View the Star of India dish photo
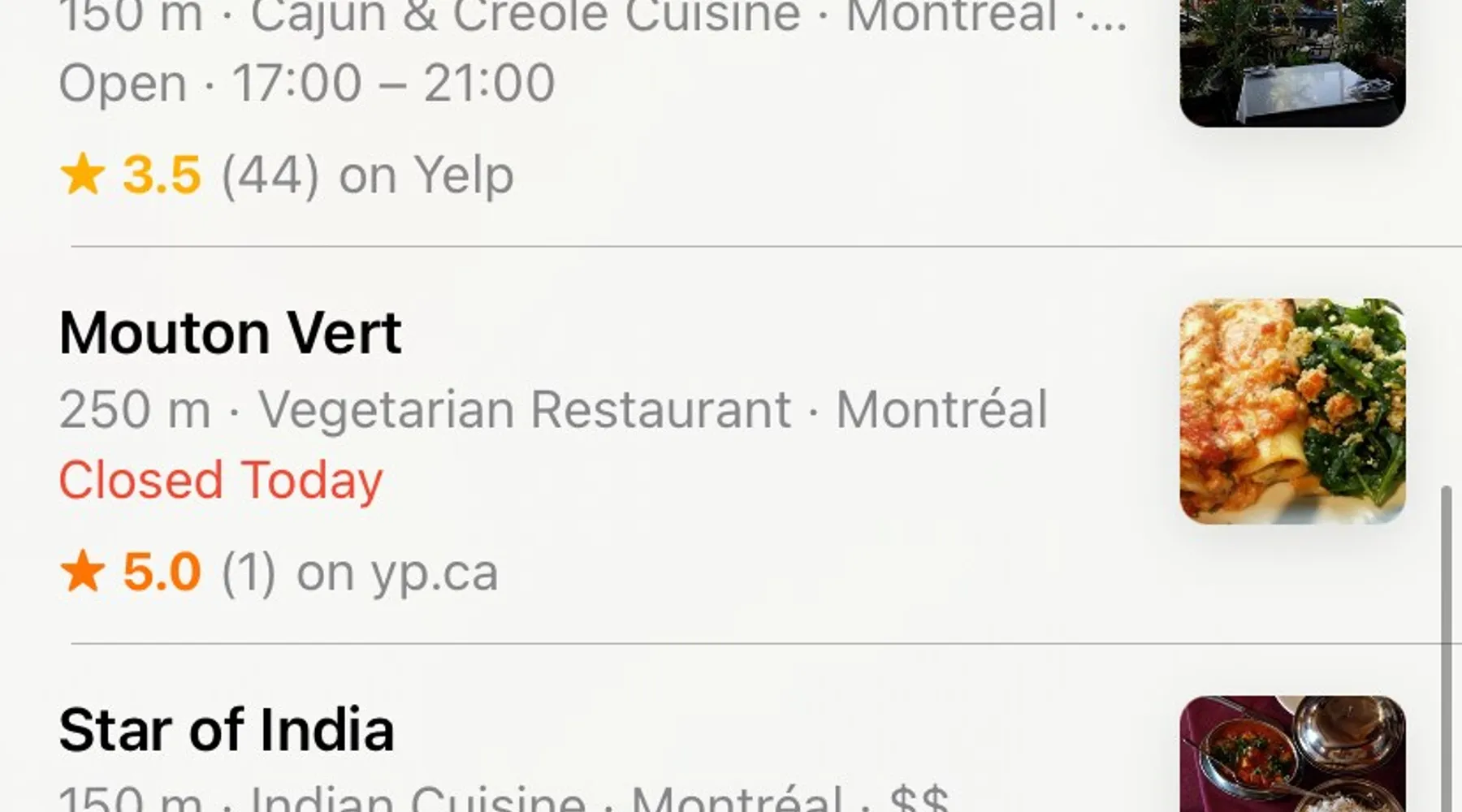This screenshot has height=812, width=1462. 1292,754
